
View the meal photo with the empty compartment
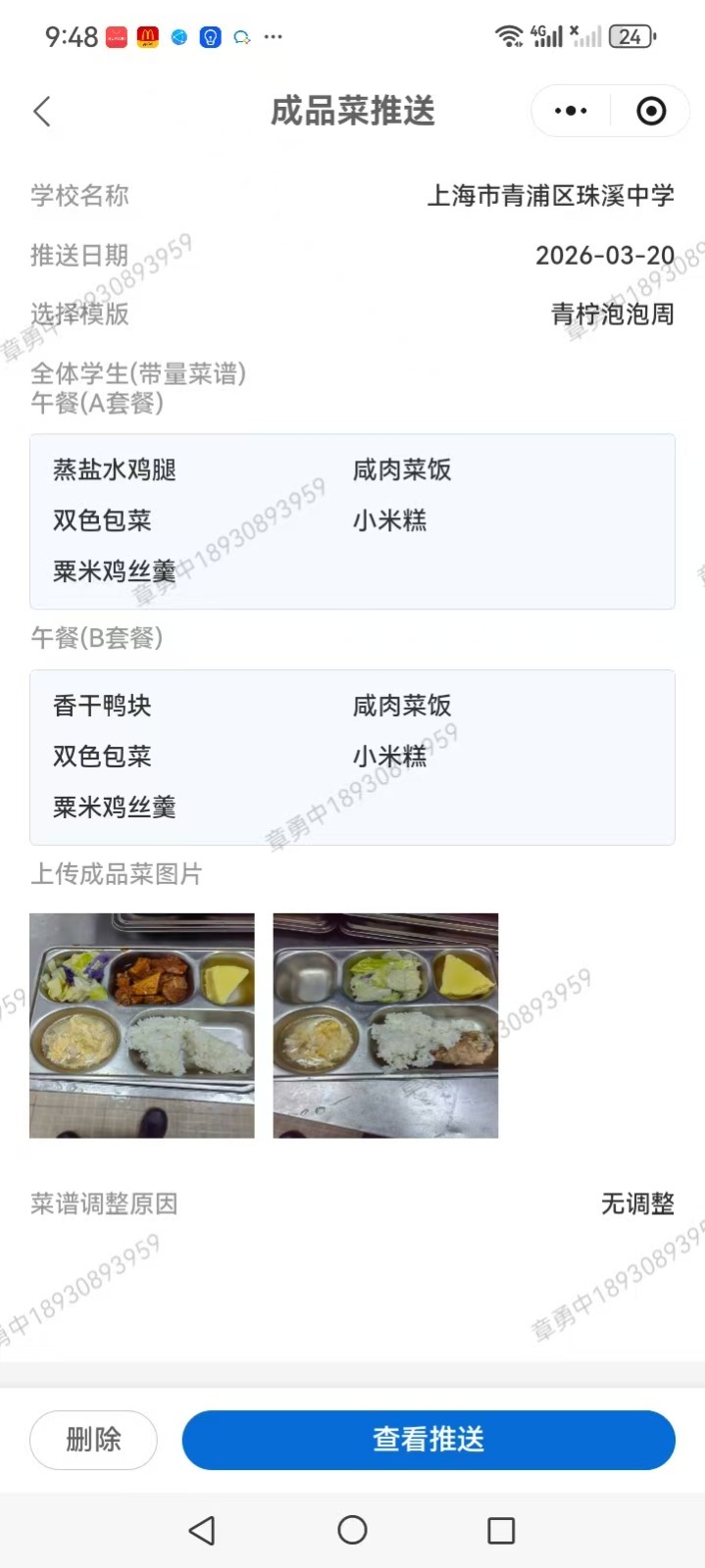385,1025
